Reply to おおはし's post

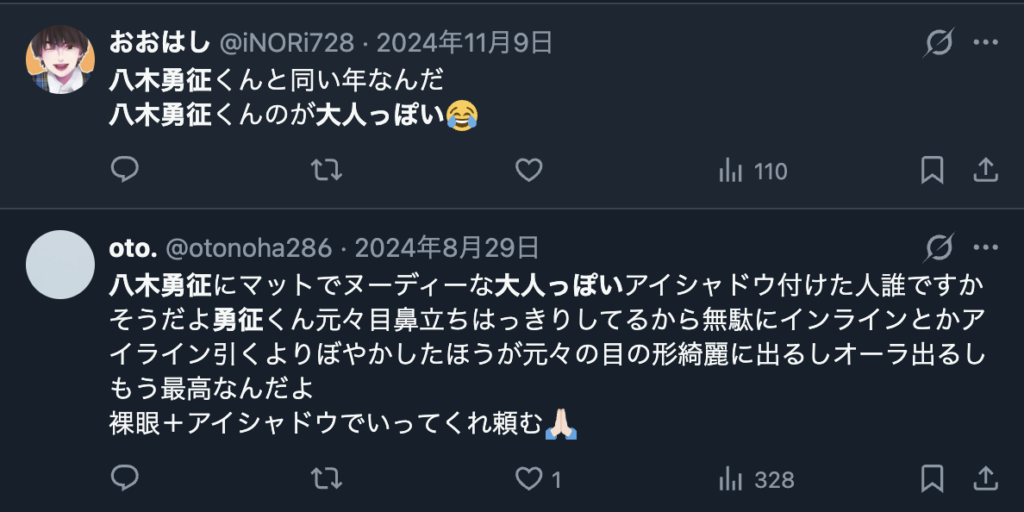[x=124, y=171]
